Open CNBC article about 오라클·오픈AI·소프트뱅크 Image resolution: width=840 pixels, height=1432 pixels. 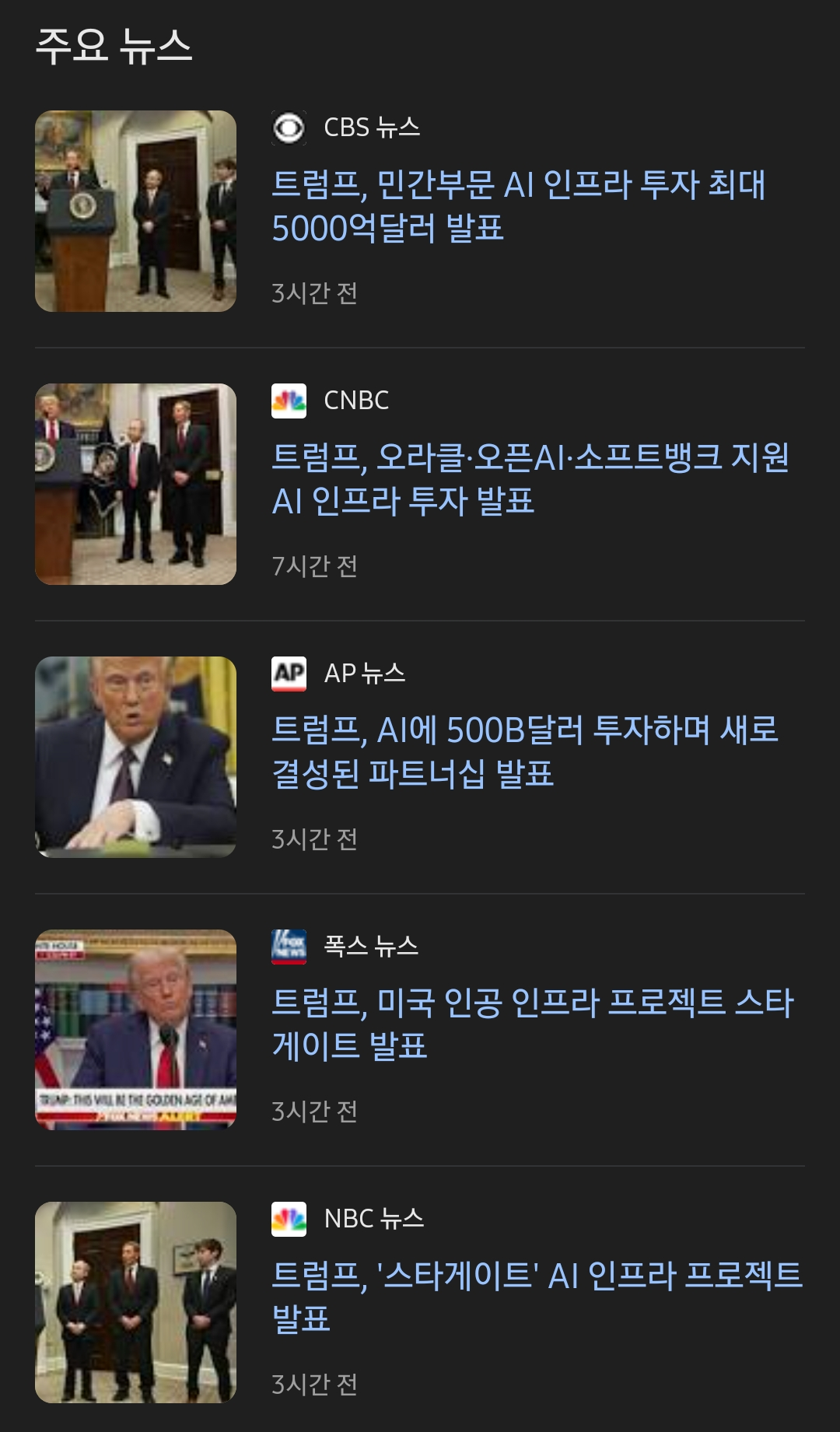529,478
